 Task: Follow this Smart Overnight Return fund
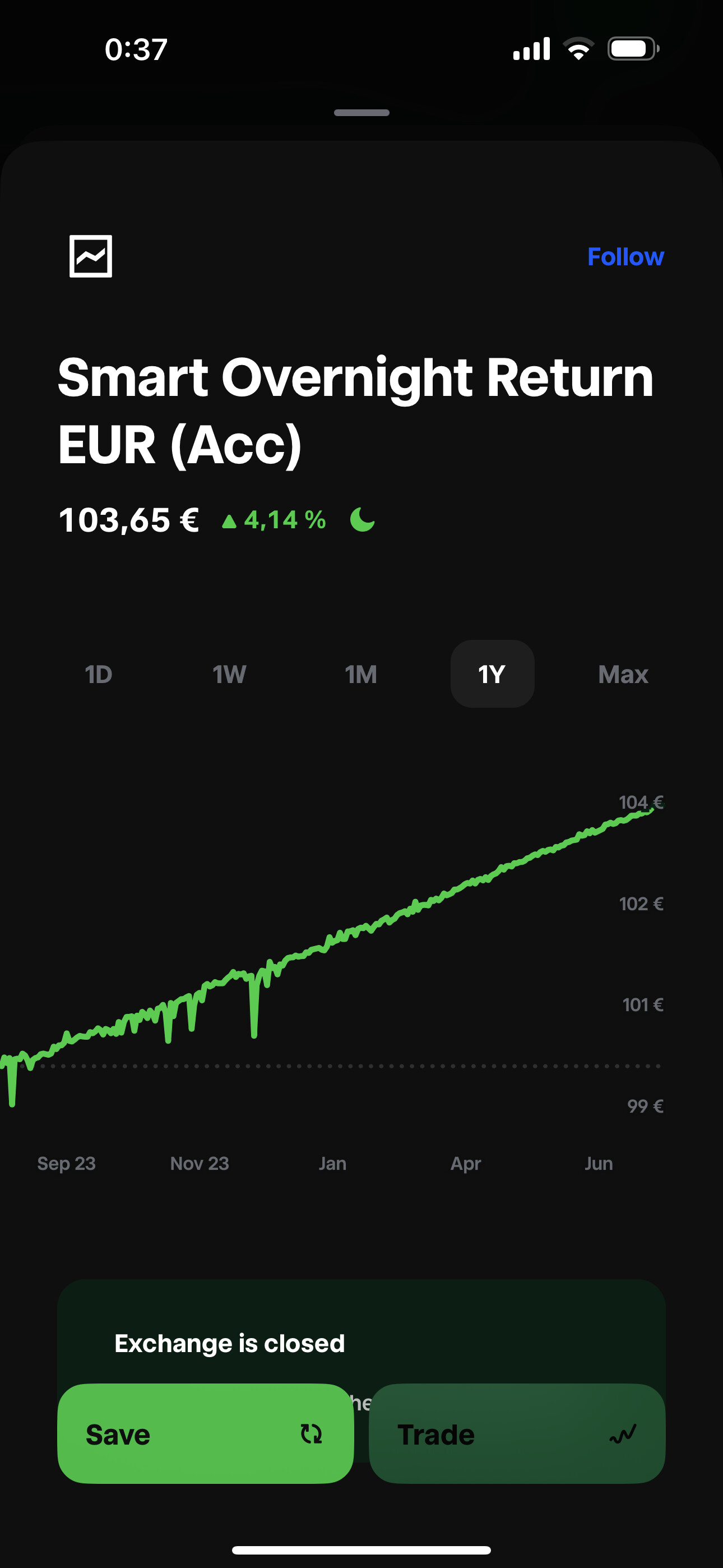[x=625, y=257]
